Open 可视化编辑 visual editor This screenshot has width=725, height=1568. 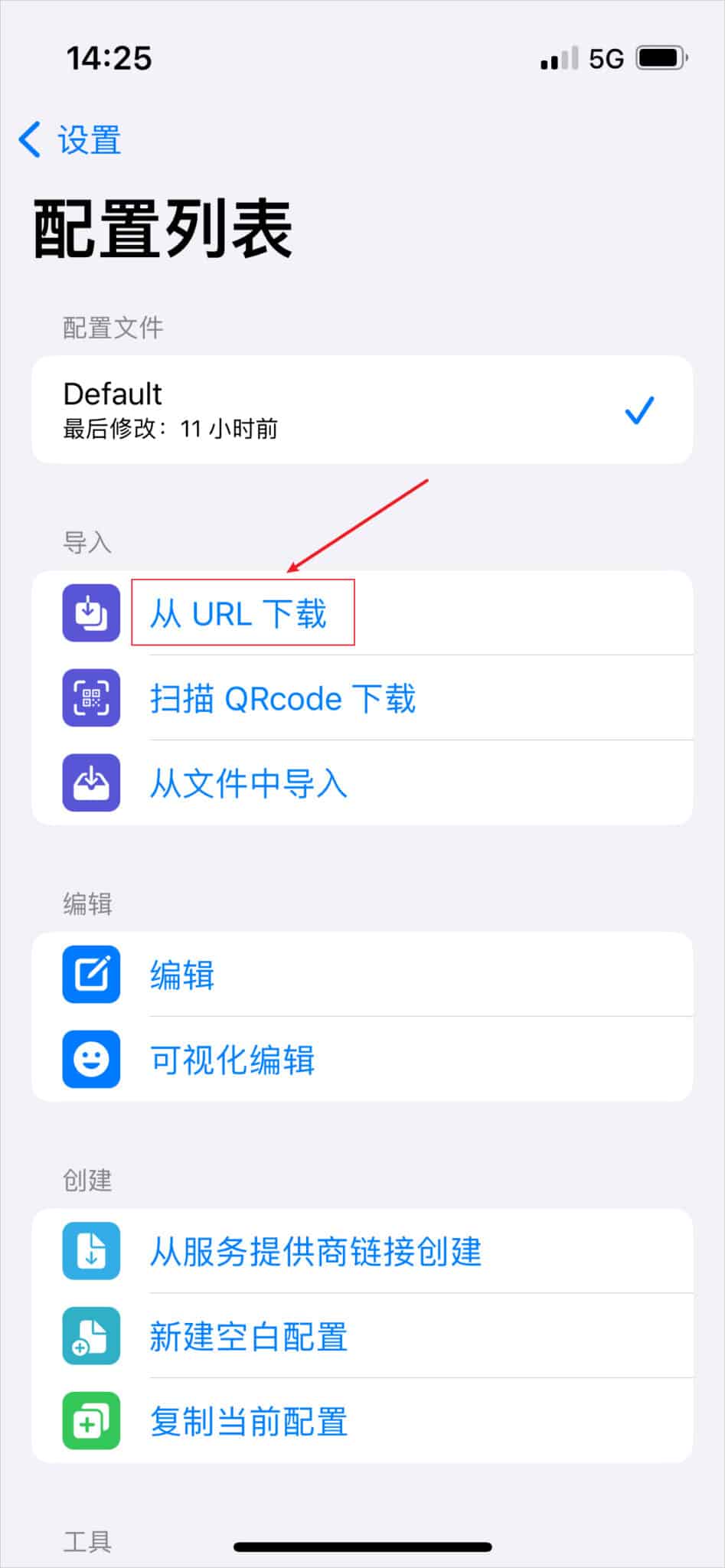tap(231, 1060)
